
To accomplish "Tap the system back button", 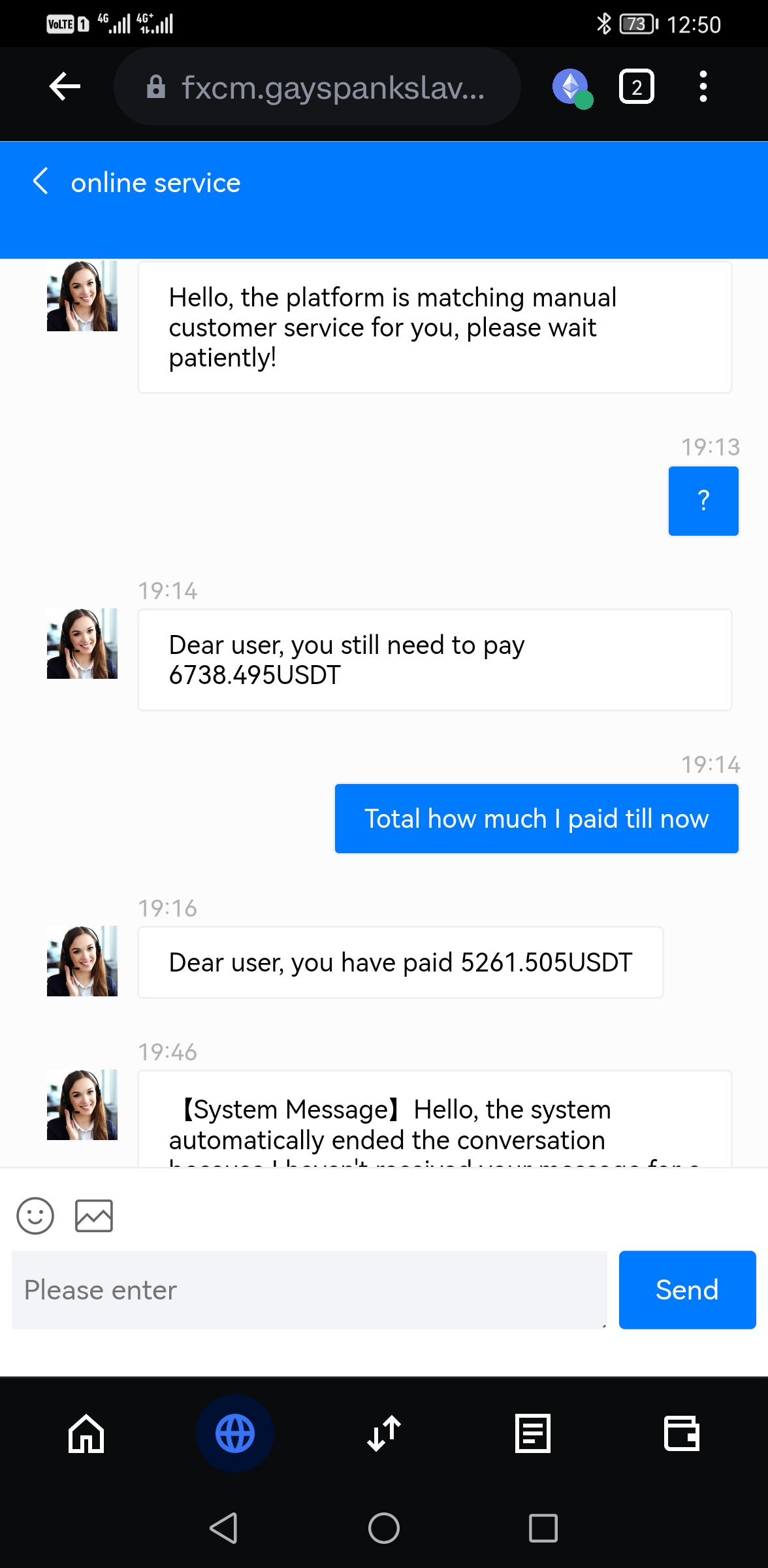I will 223,1528.
